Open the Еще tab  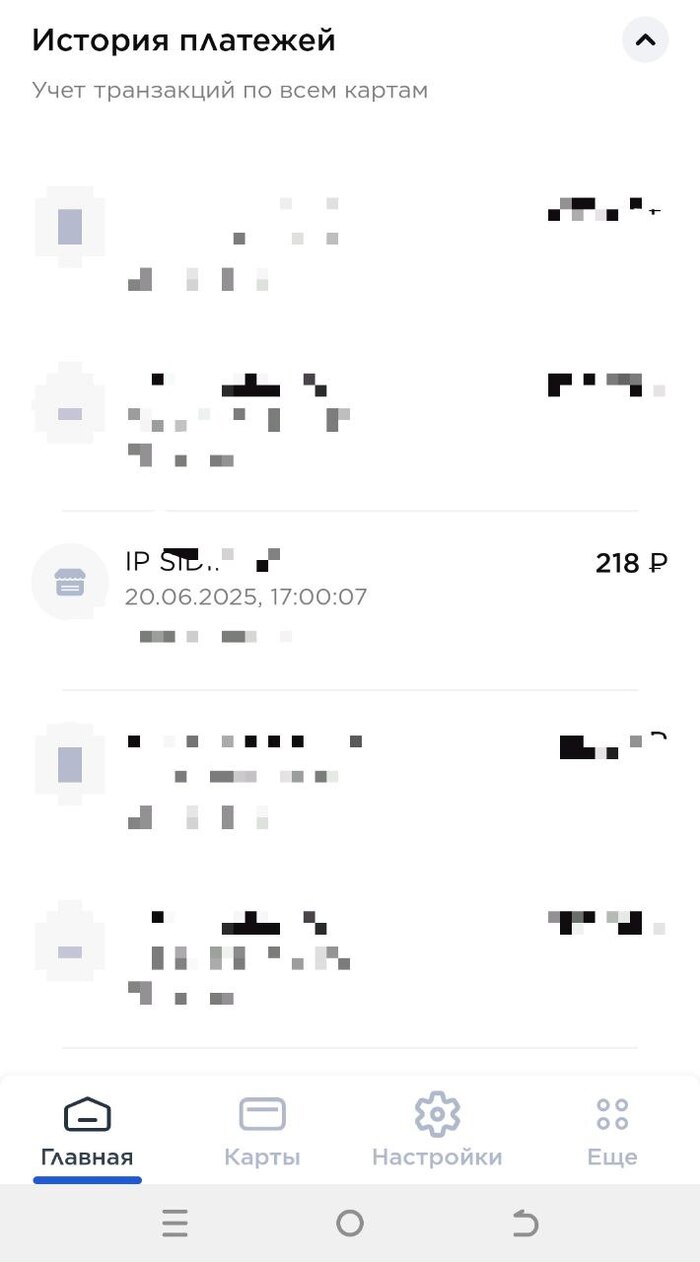[612, 1132]
